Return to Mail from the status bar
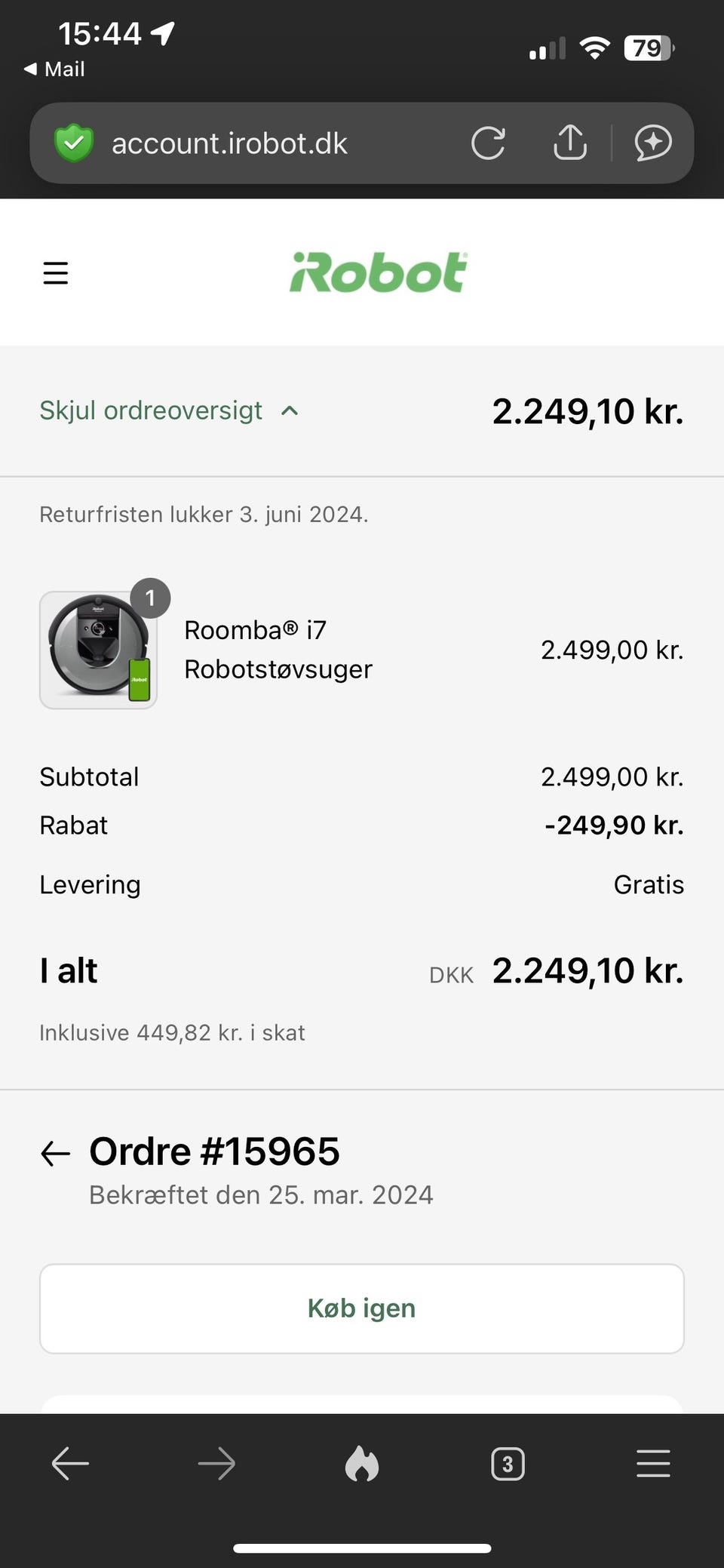Viewport: 724px width, 1568px height. [x=53, y=69]
